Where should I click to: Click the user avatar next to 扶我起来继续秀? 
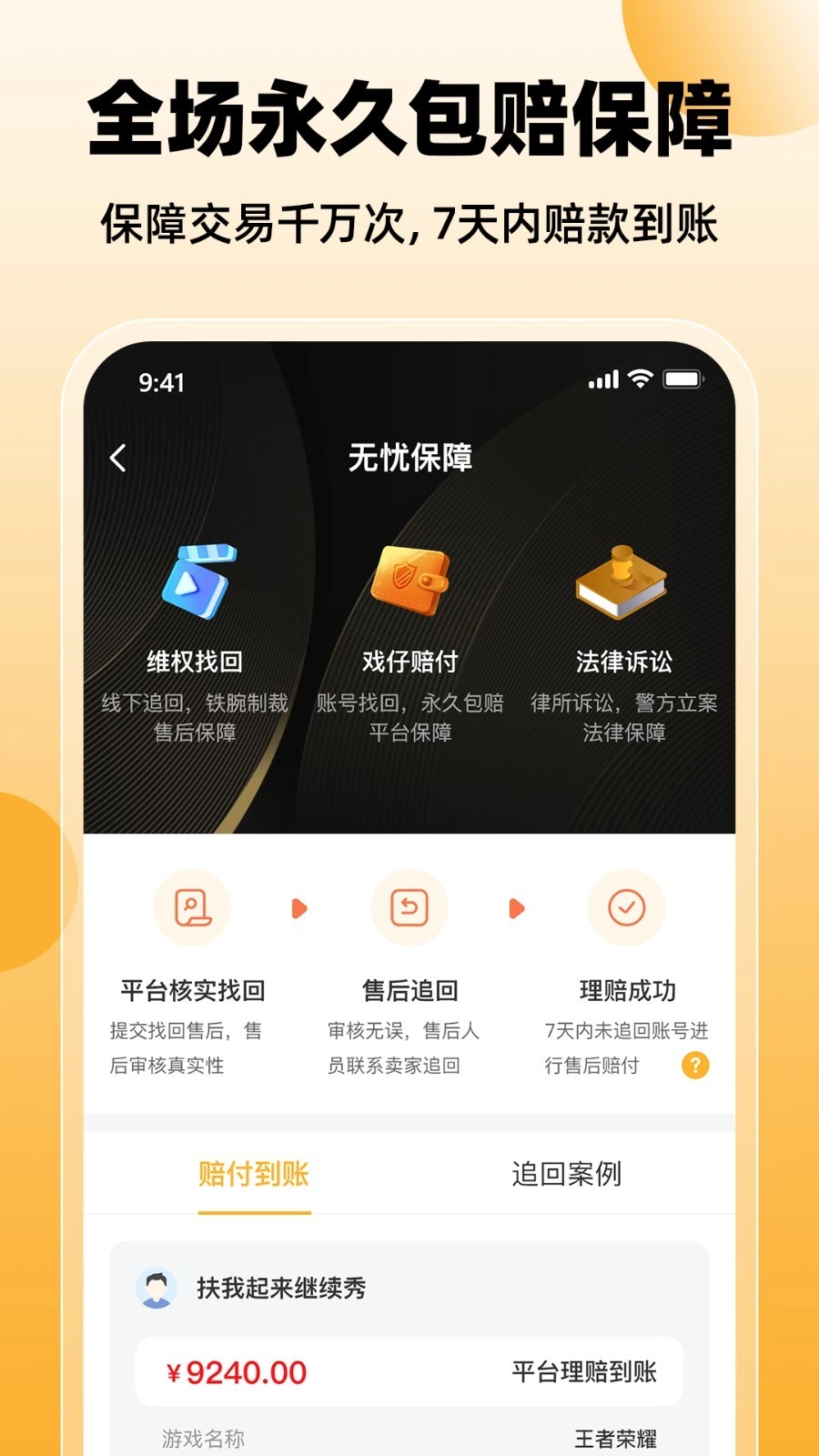click(157, 1288)
